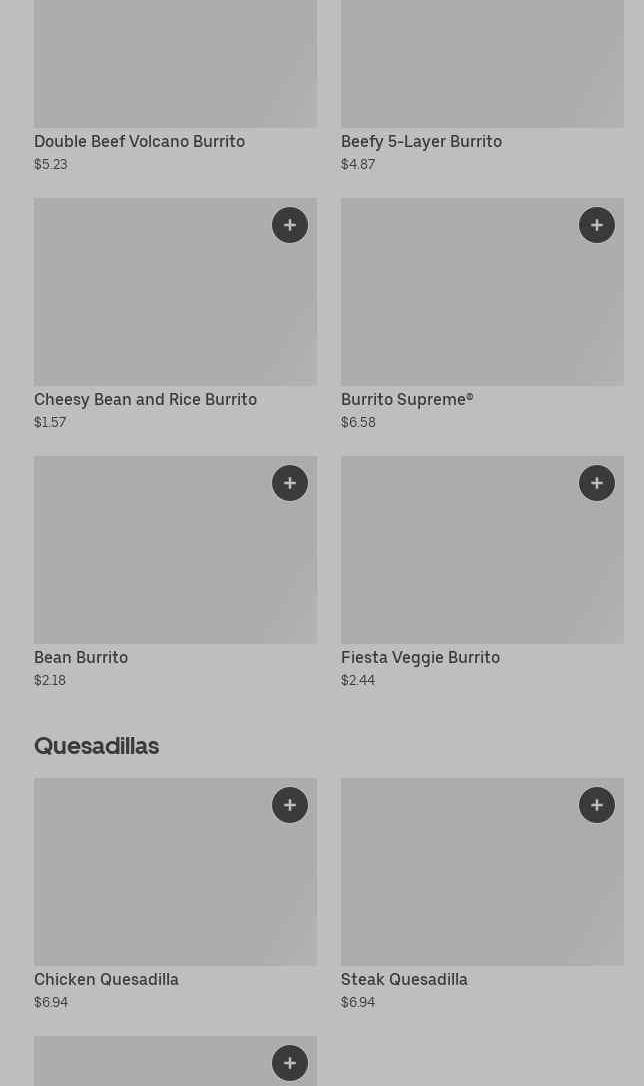
Task: Open Beefy 5-Layer Burrito details
Action: coord(421,142)
